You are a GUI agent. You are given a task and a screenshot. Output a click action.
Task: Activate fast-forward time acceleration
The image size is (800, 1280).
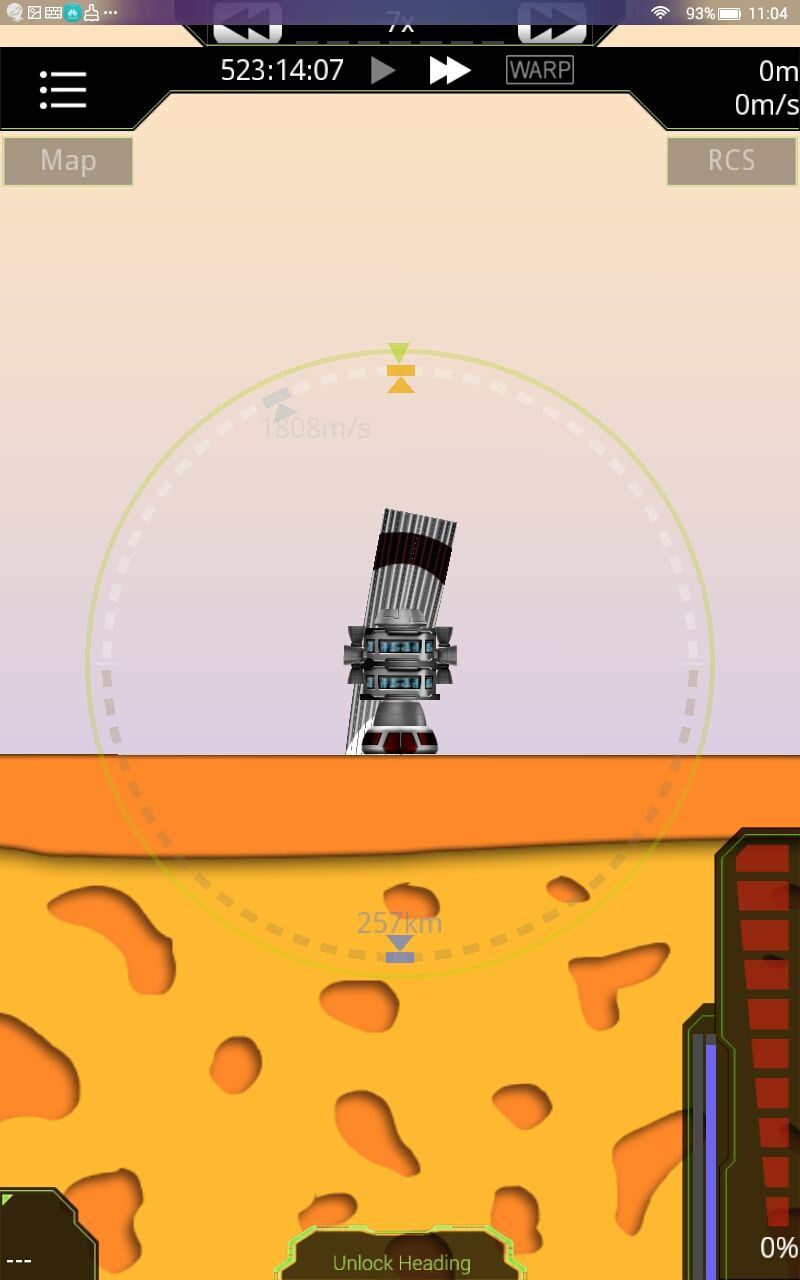point(450,71)
